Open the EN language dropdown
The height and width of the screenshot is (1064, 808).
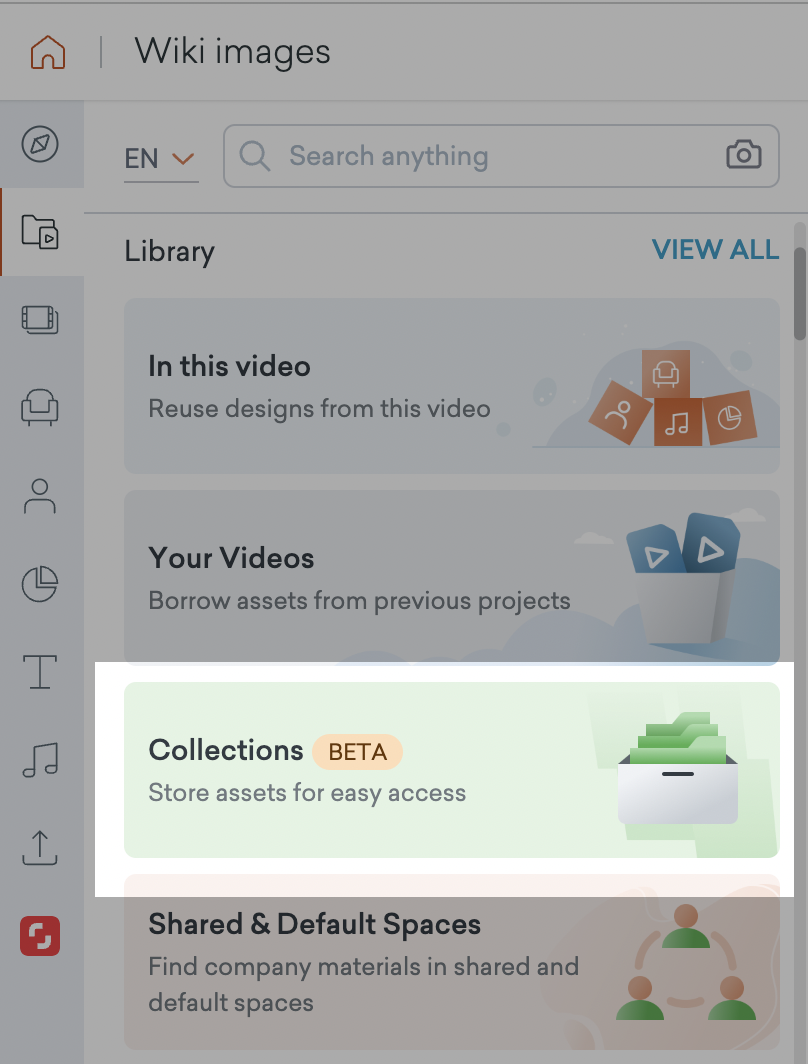pos(160,156)
